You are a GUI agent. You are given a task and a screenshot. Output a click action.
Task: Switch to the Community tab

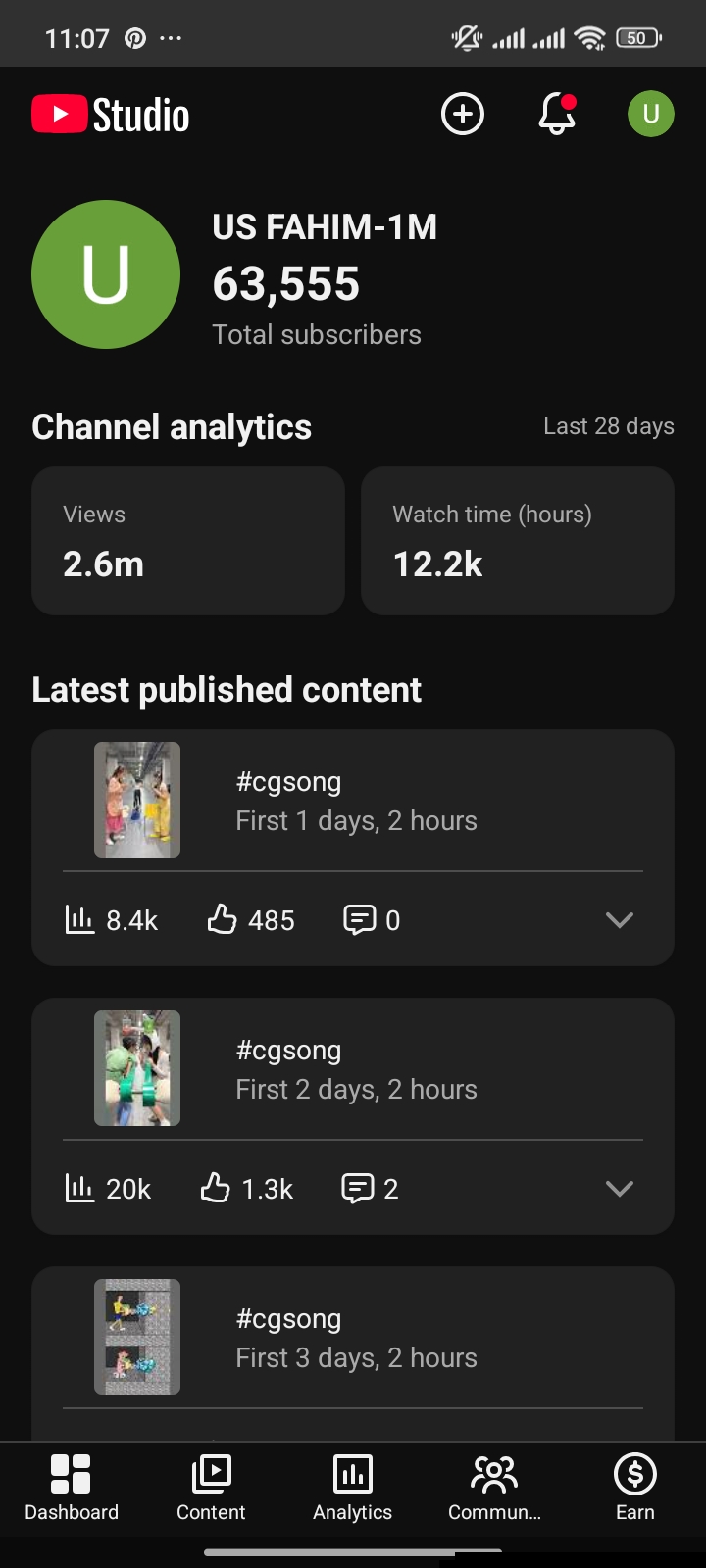(494, 1488)
